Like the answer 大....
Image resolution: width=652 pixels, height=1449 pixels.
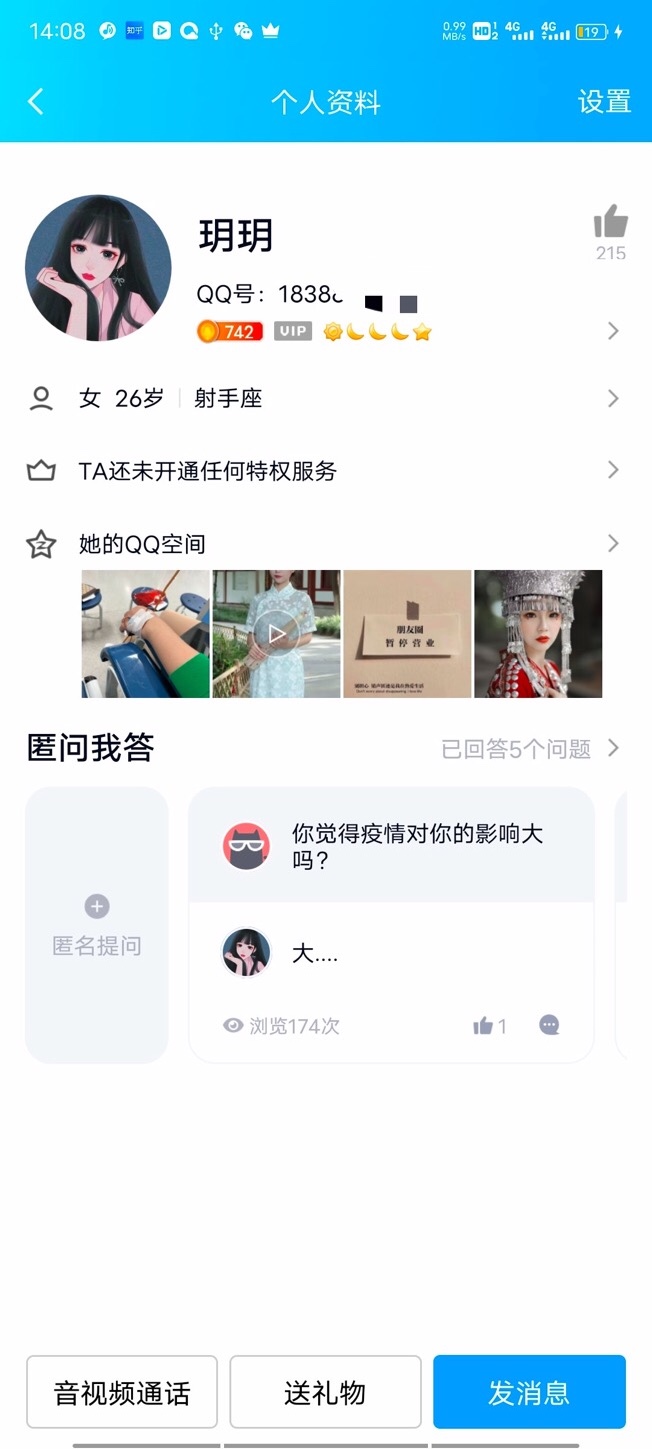tap(489, 1026)
